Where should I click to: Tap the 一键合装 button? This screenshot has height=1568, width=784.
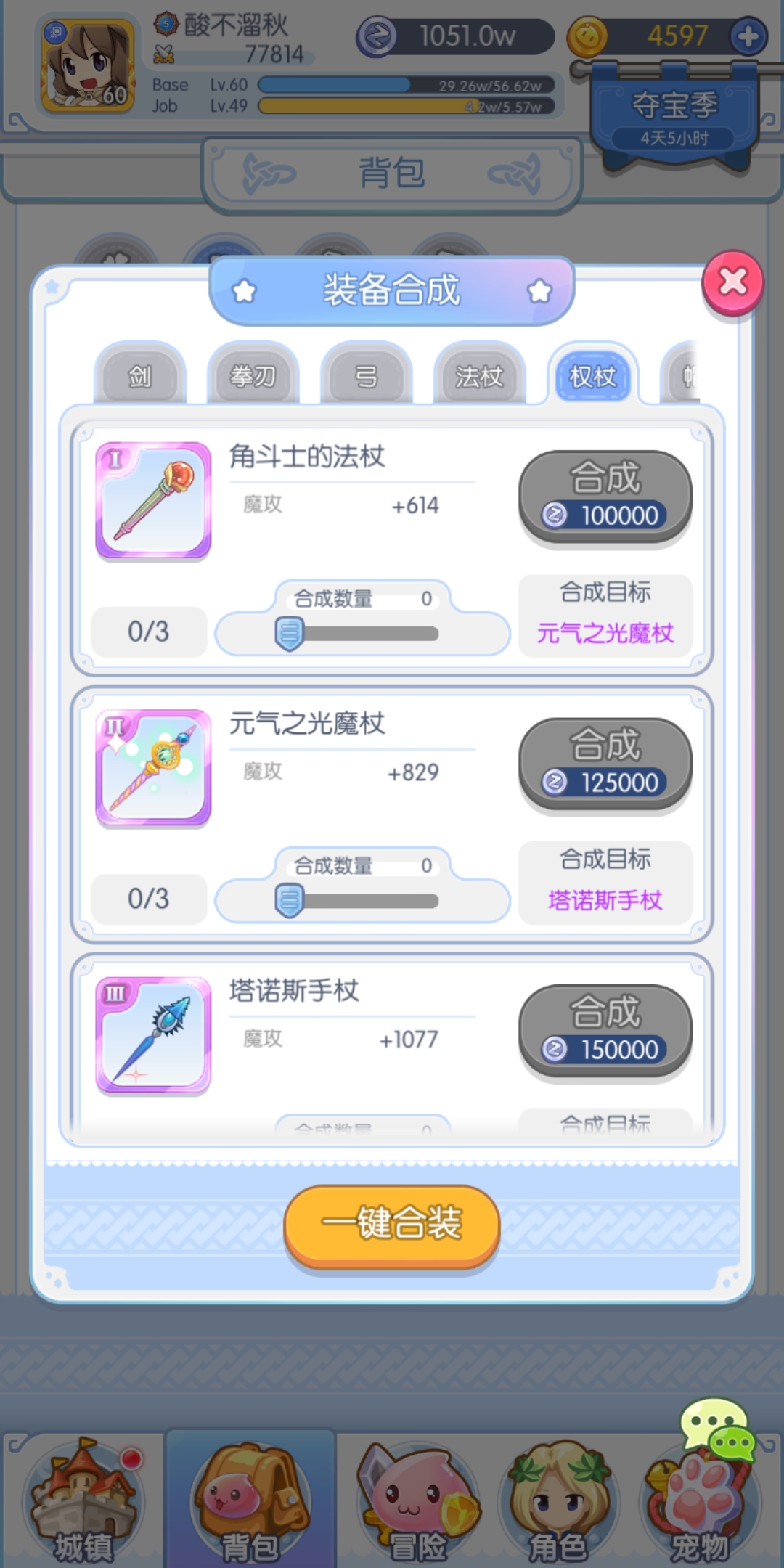click(x=392, y=1225)
